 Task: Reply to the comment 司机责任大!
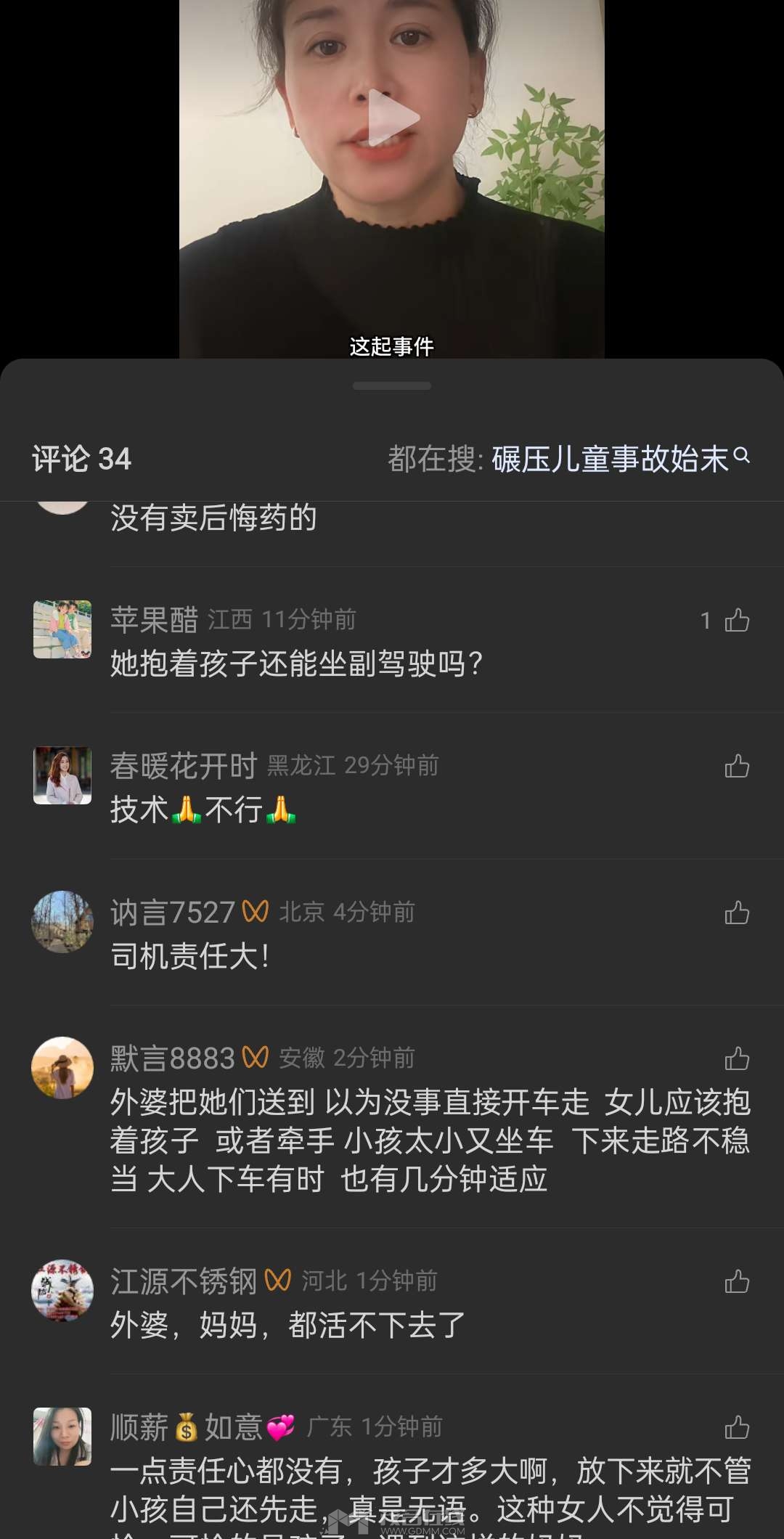190,956
